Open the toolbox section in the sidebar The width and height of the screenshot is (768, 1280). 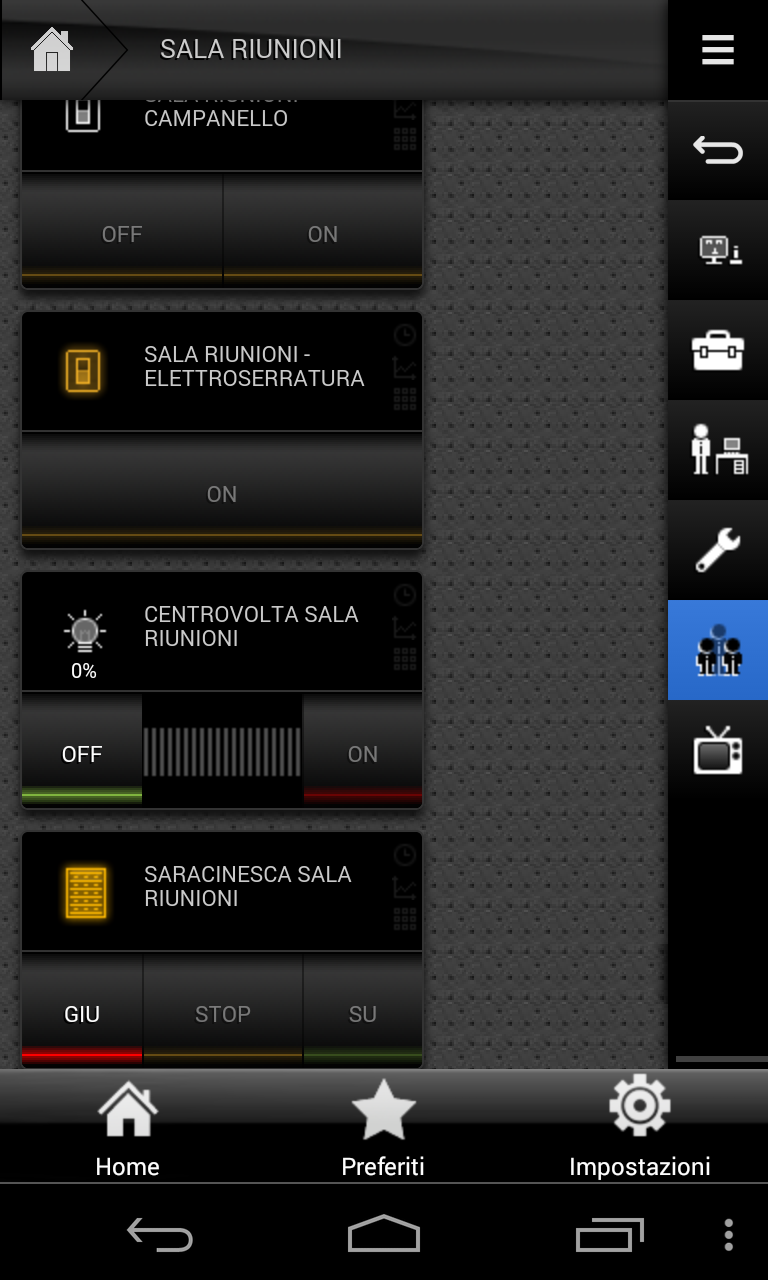coord(718,350)
